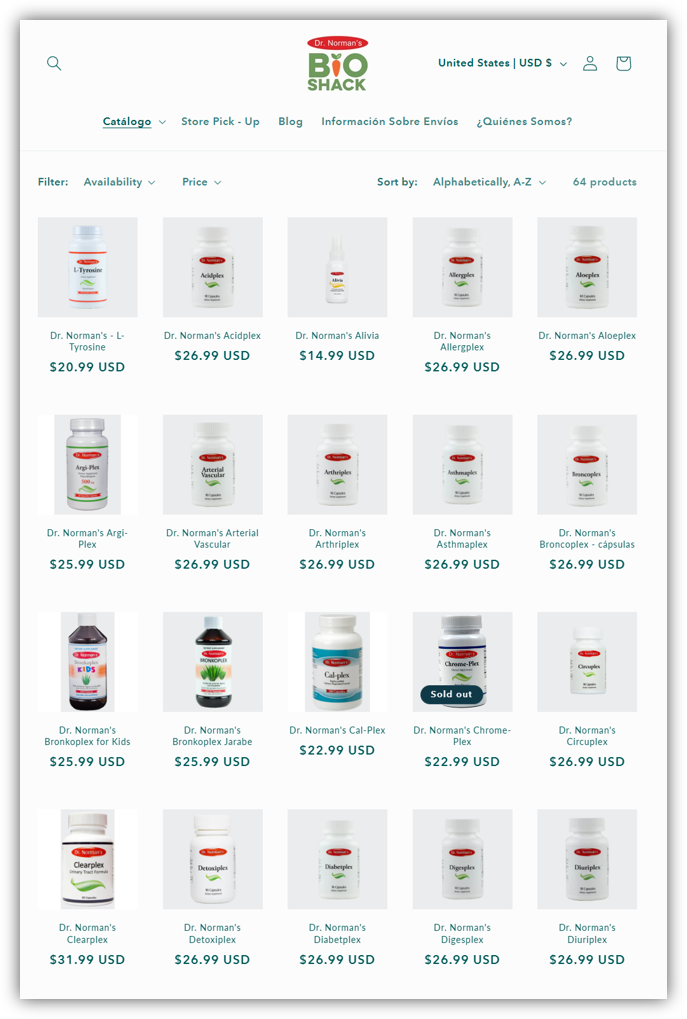Open the shopping cart
Viewport: 687px width, 1019px height.
623,63
